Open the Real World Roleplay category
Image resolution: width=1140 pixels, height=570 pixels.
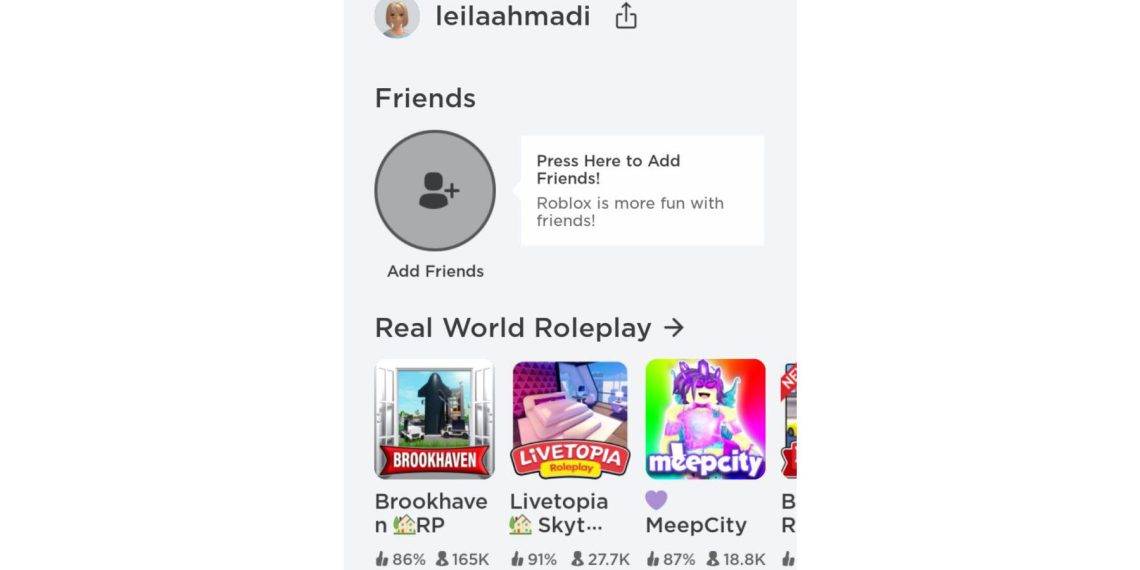click(529, 328)
